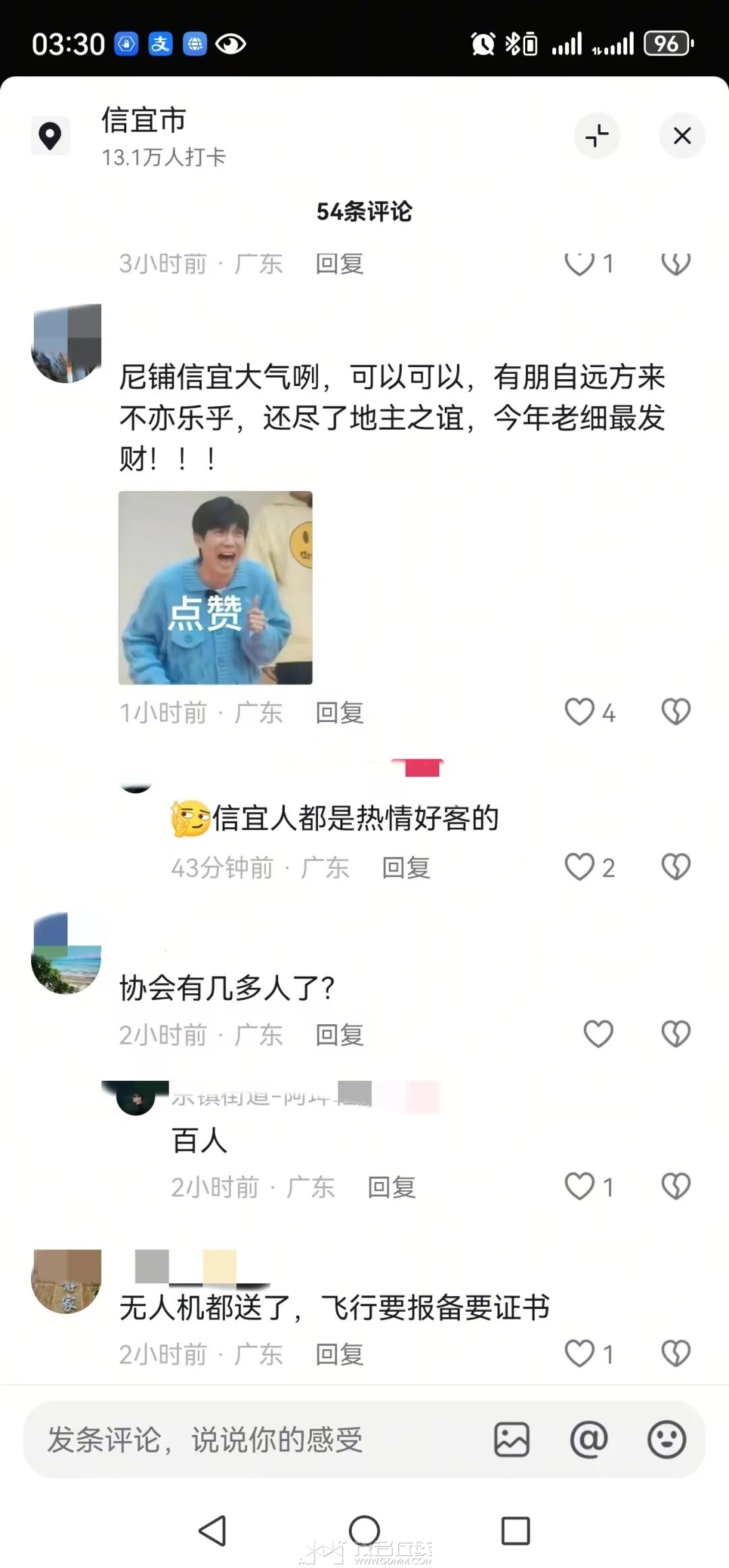
Task: Open the emoji picker
Action: pos(667,1440)
